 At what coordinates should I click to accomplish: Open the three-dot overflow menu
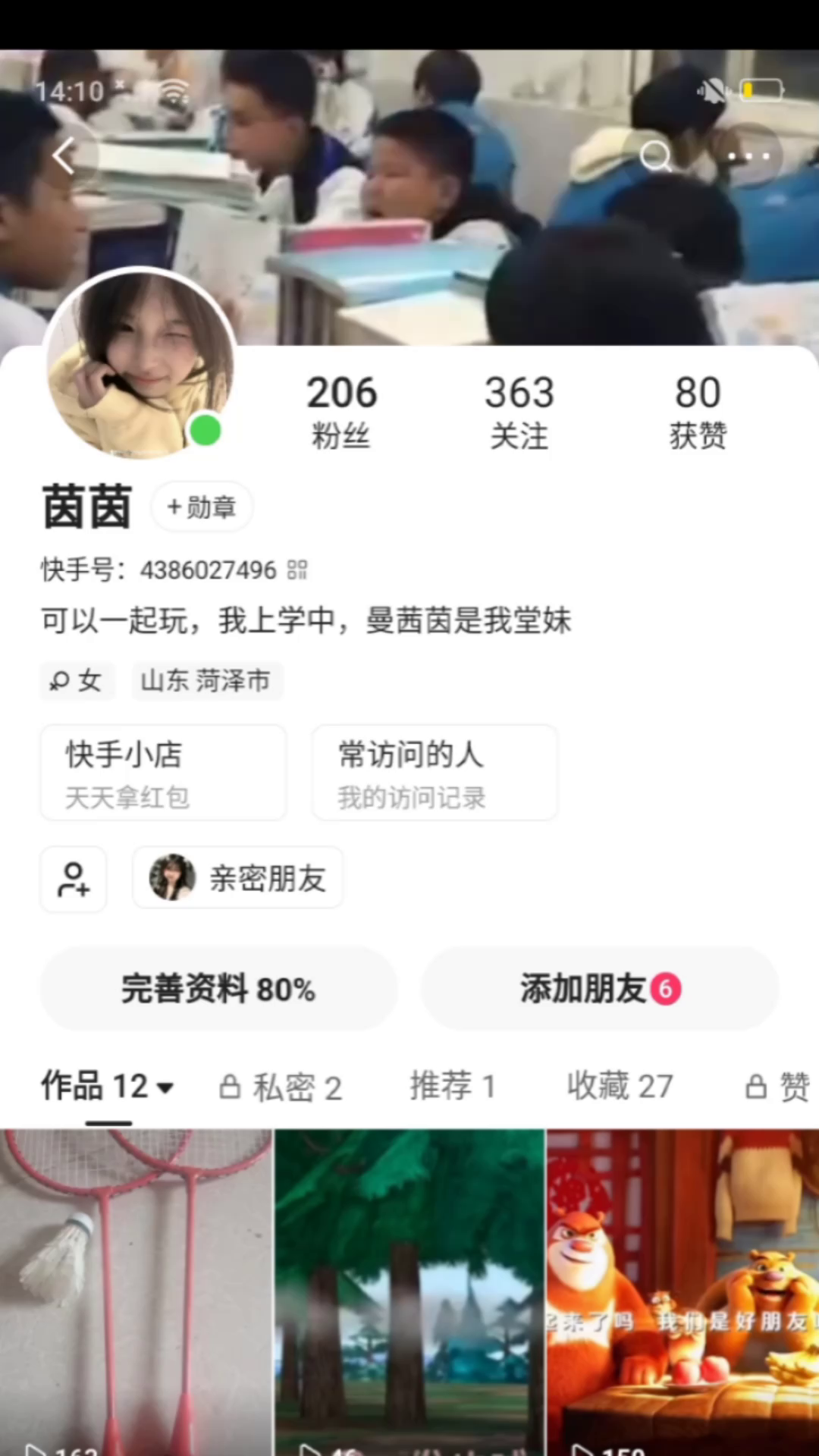tap(748, 156)
